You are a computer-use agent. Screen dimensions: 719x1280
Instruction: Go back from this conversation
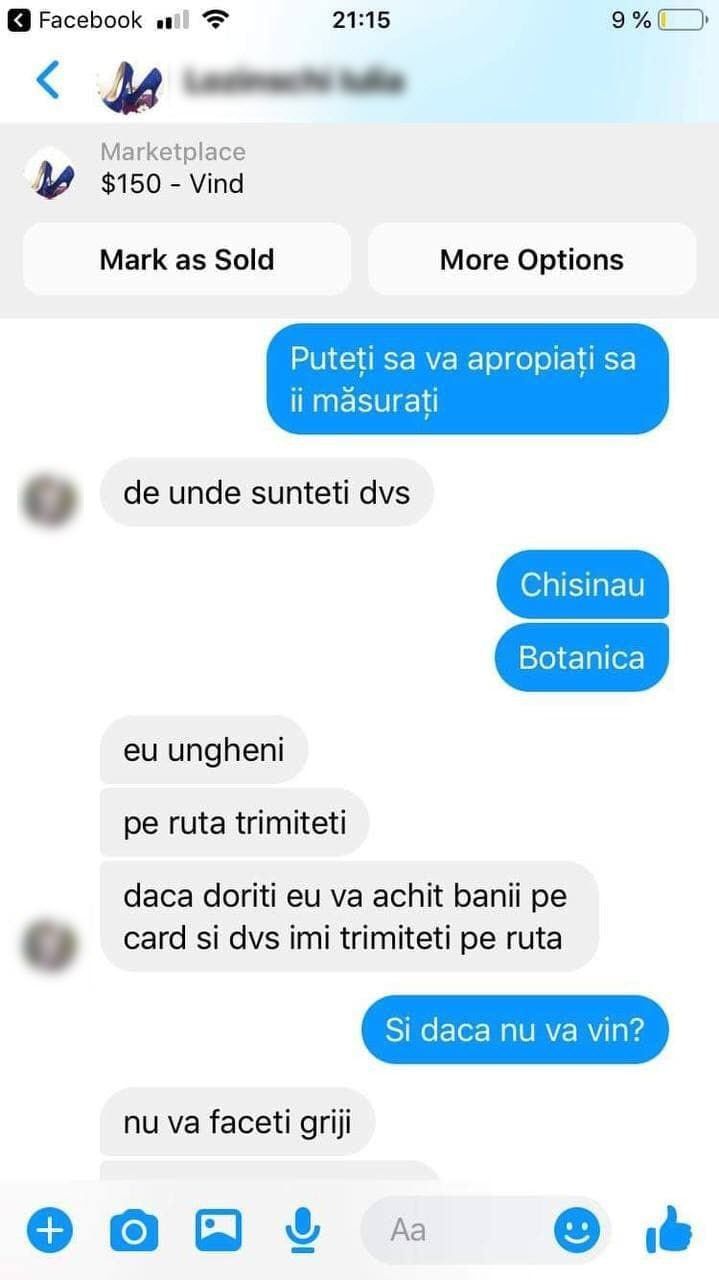(47, 80)
